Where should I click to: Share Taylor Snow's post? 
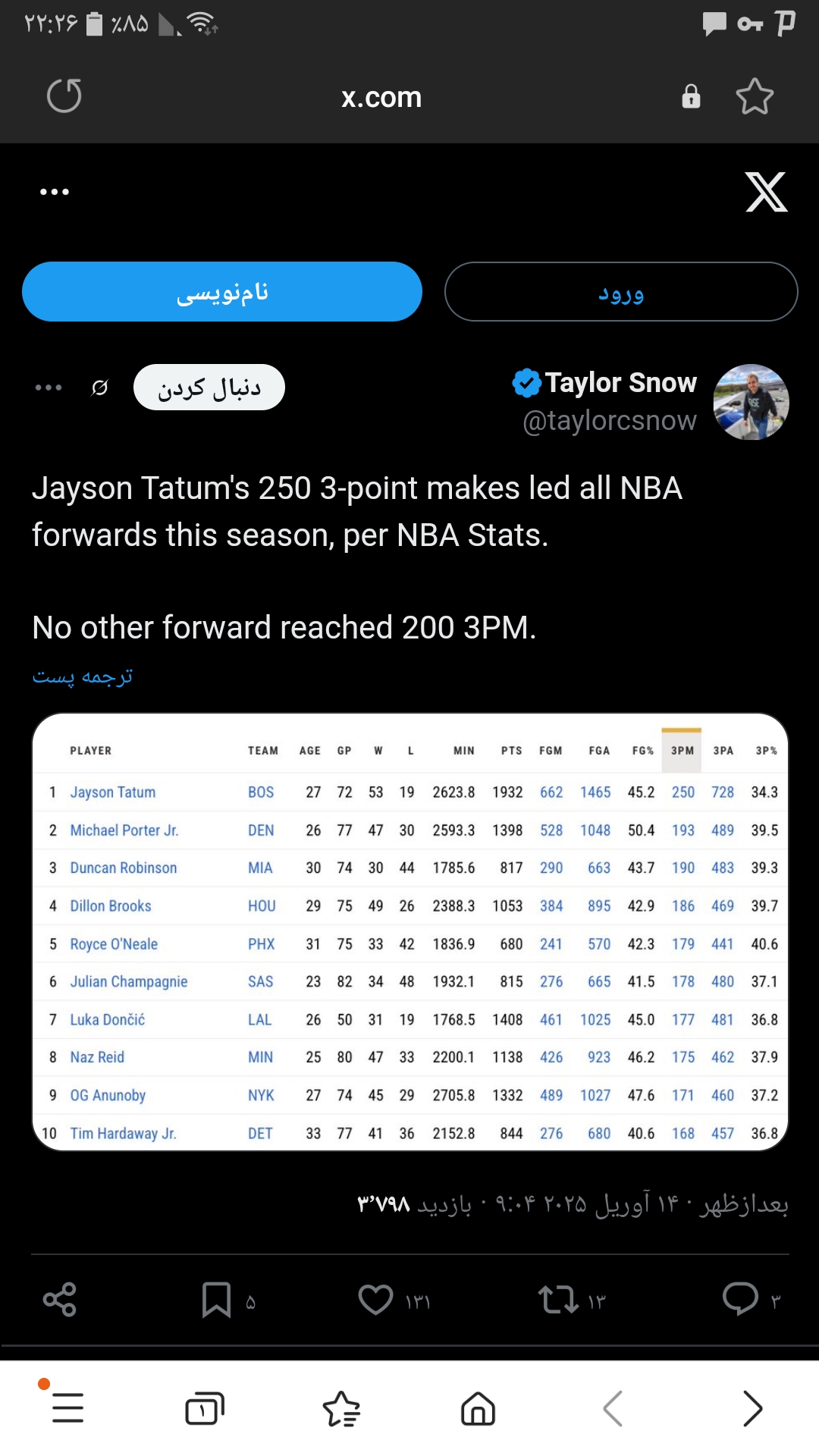(60, 1299)
